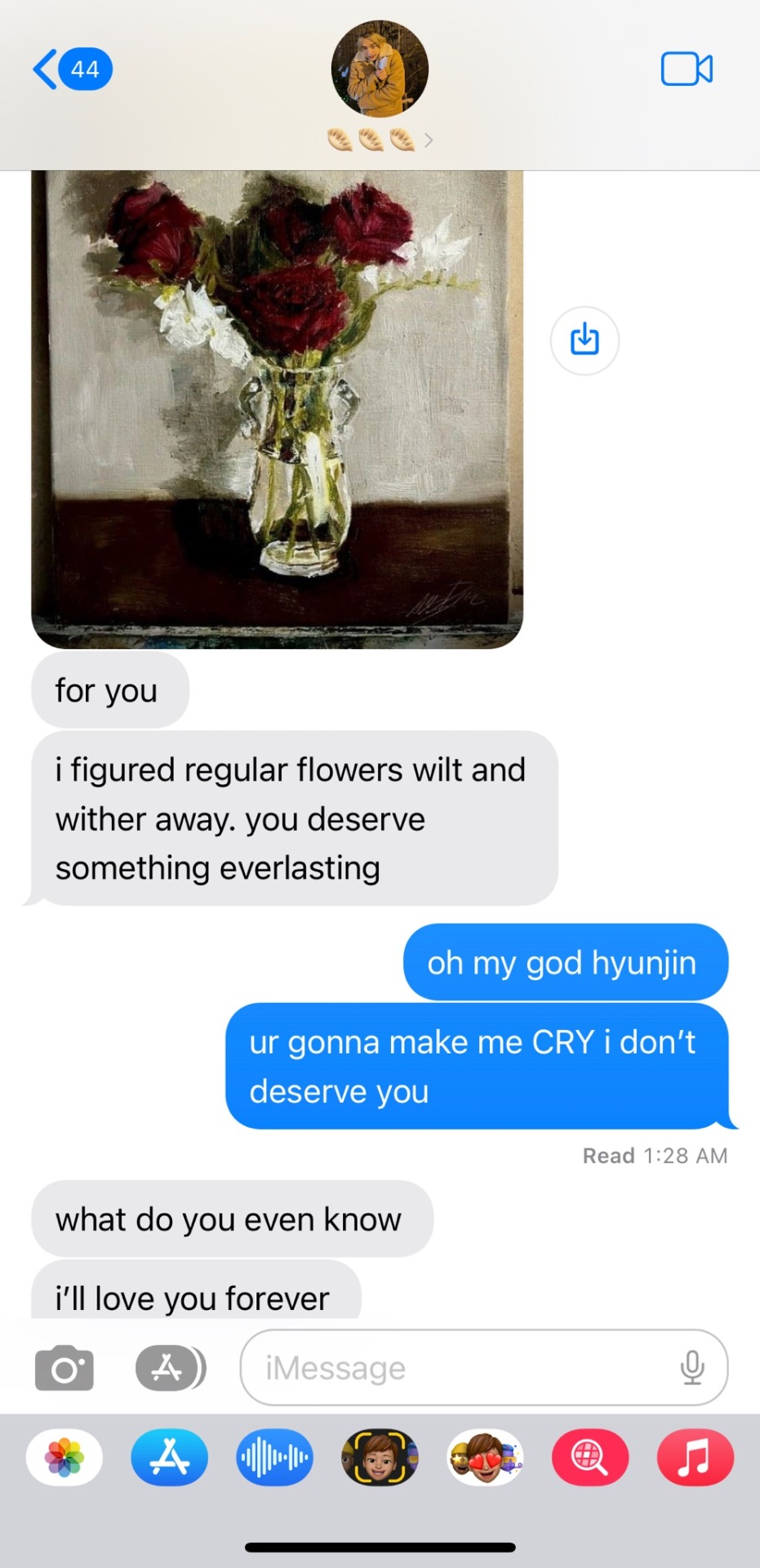
Task: Open the App Store for iMessage
Action: [x=170, y=1458]
